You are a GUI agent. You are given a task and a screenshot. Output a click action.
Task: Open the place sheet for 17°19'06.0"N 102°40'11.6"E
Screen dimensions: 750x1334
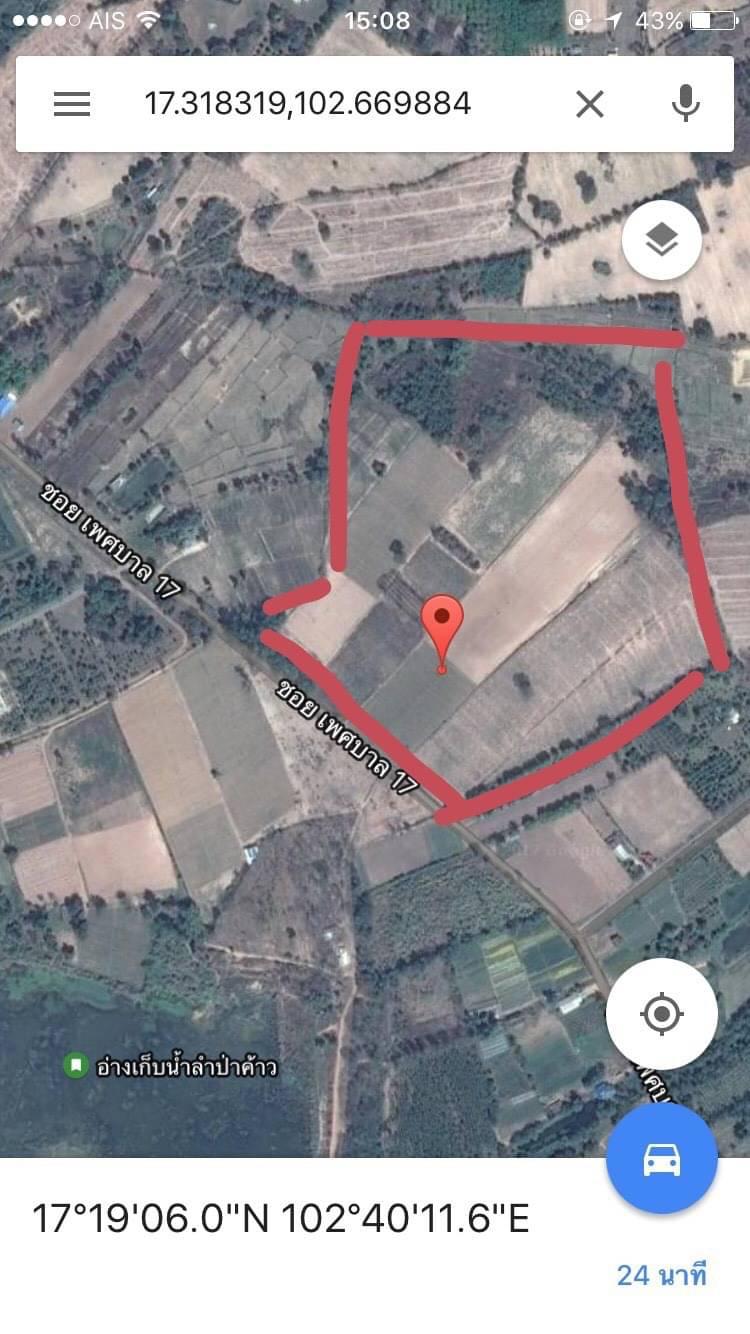281,1218
